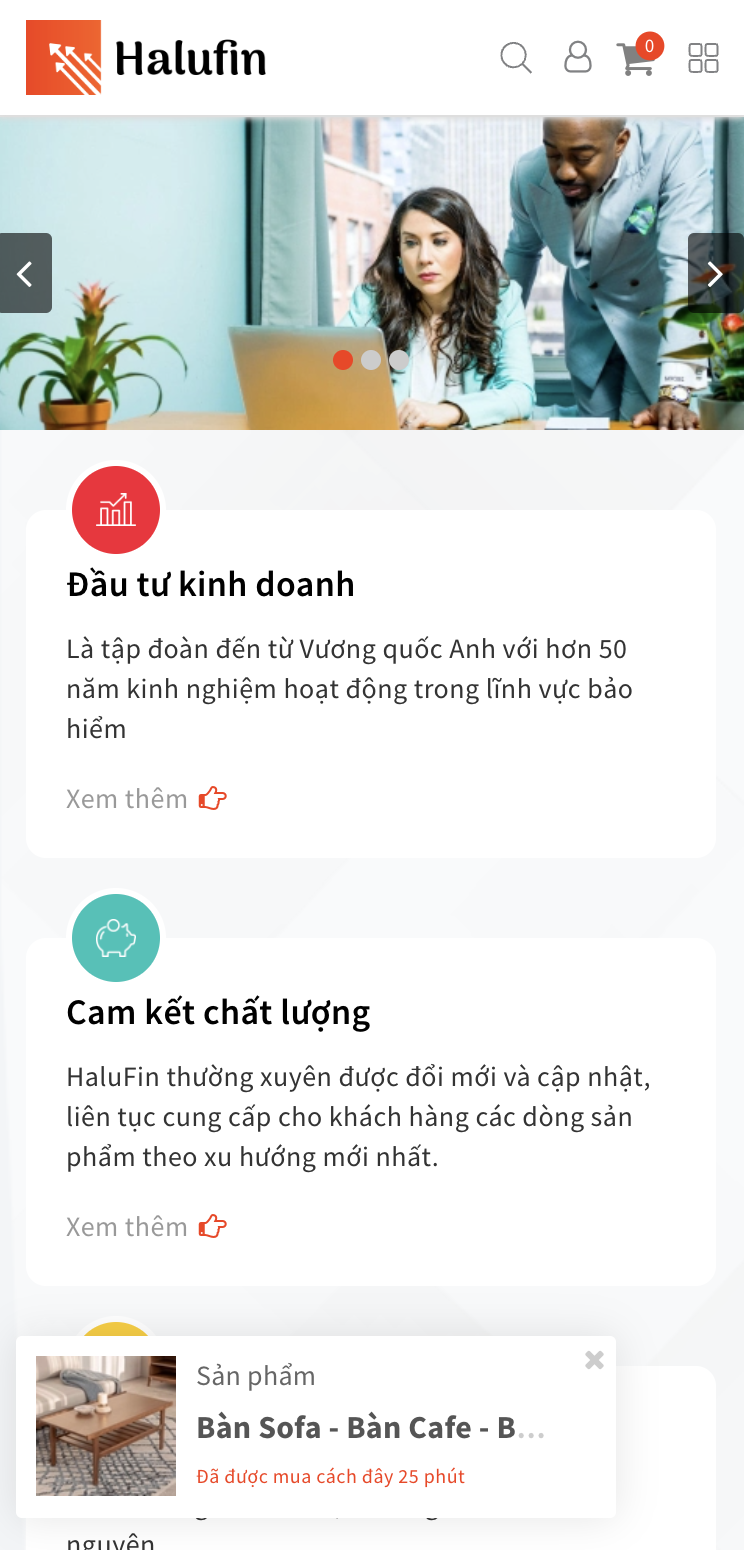Open the search icon in header
This screenshot has height=1550, width=744.
[516, 58]
